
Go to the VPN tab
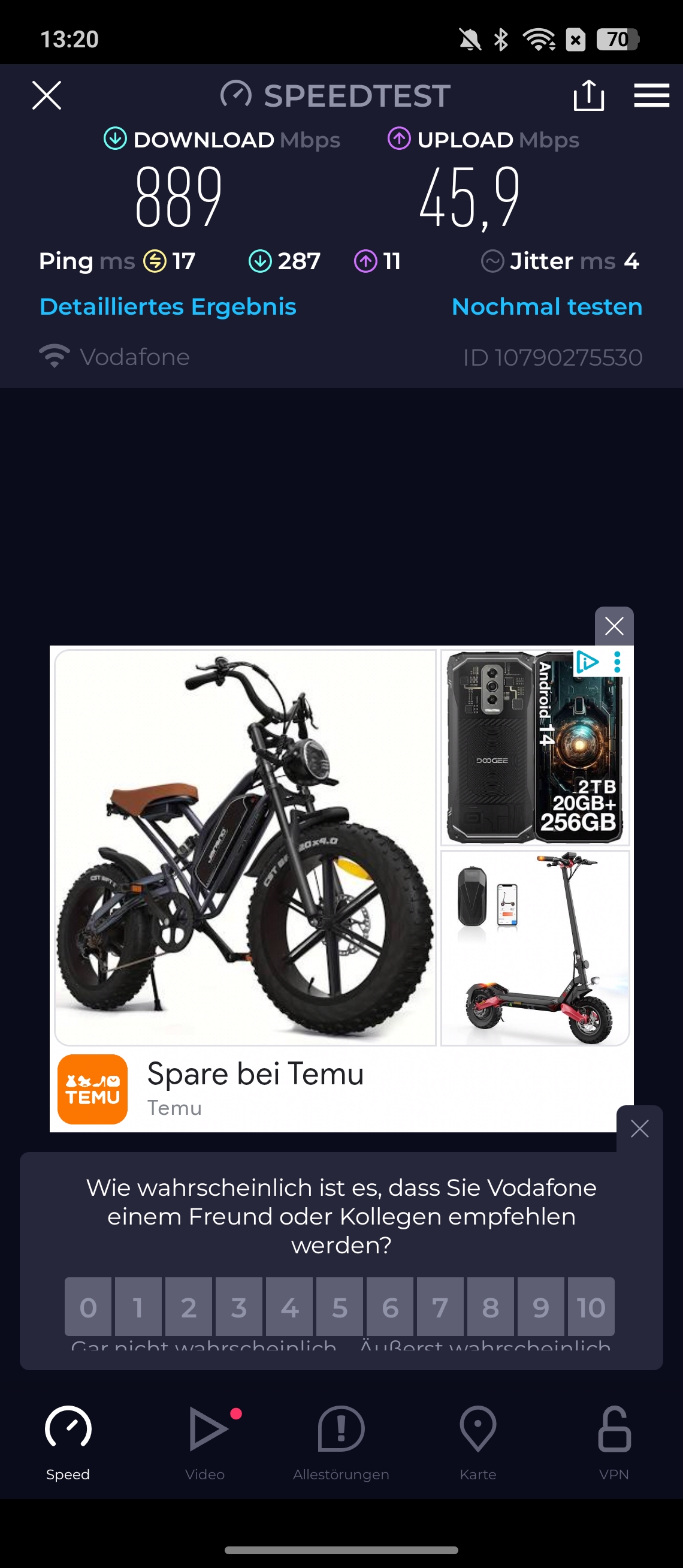pyautogui.click(x=614, y=1443)
